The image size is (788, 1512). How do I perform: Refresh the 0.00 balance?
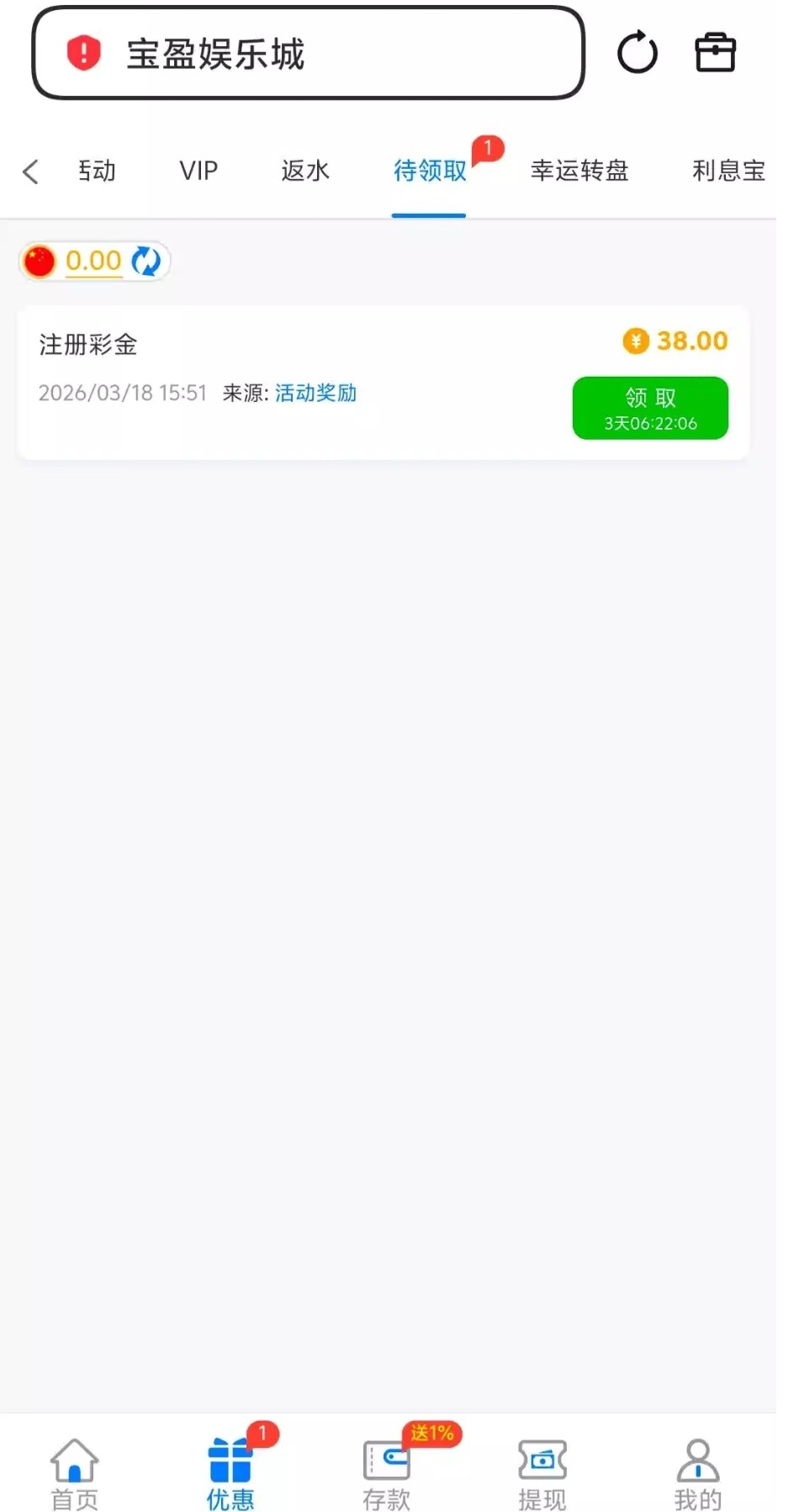tap(146, 261)
